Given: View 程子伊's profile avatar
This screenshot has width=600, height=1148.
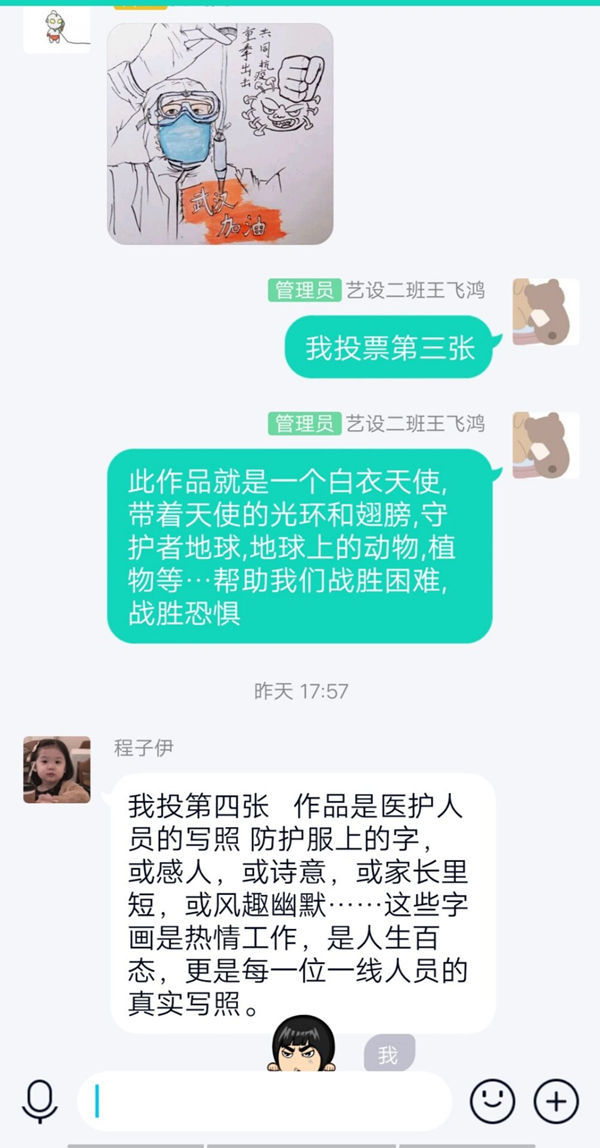Looking at the screenshot, I should (x=57, y=770).
